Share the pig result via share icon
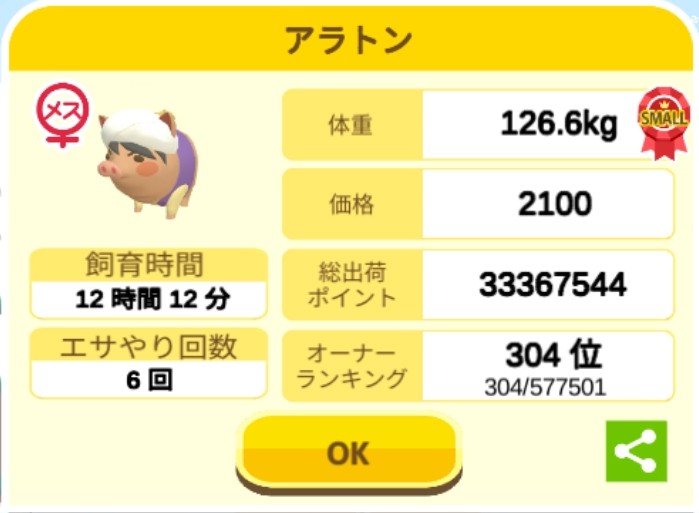 click(636, 452)
